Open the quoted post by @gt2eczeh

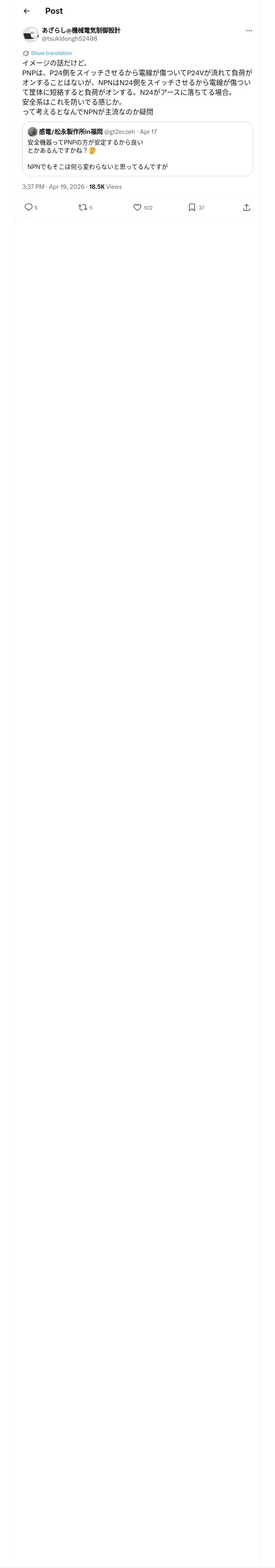[137, 149]
